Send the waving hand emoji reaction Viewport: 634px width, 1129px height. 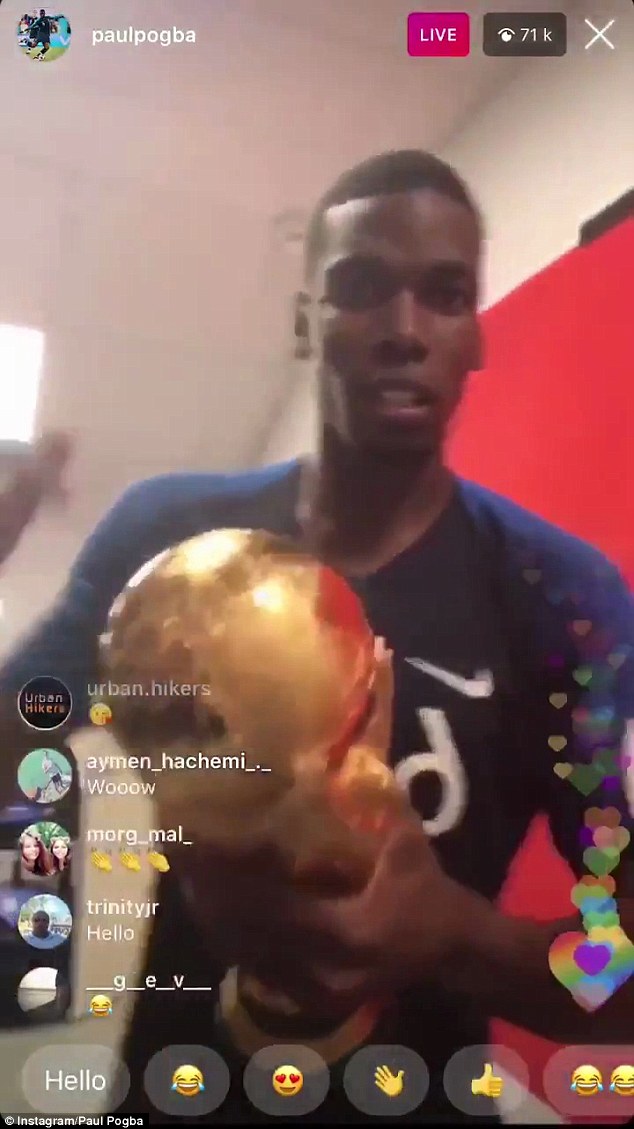point(386,1080)
